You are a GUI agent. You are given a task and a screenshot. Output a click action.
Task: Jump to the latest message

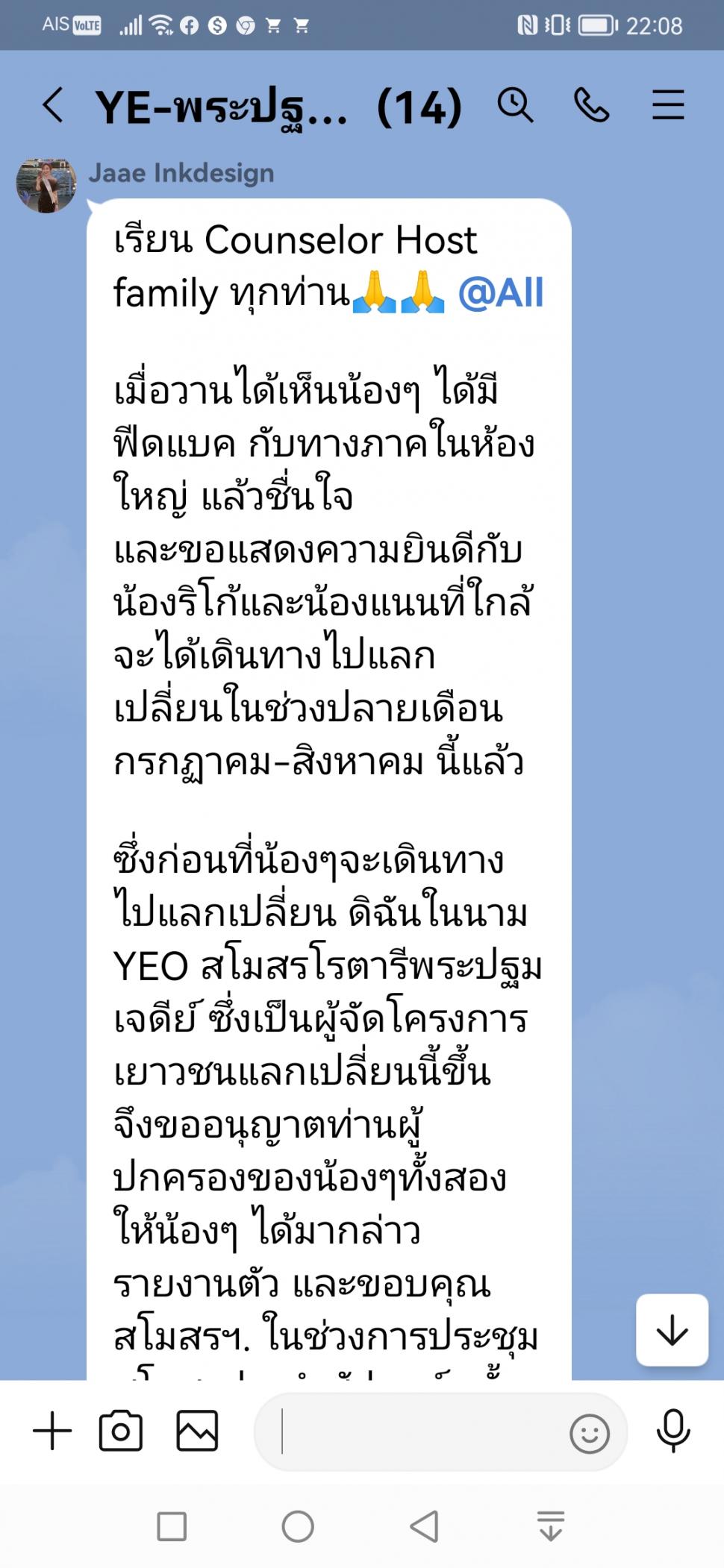[672, 1330]
